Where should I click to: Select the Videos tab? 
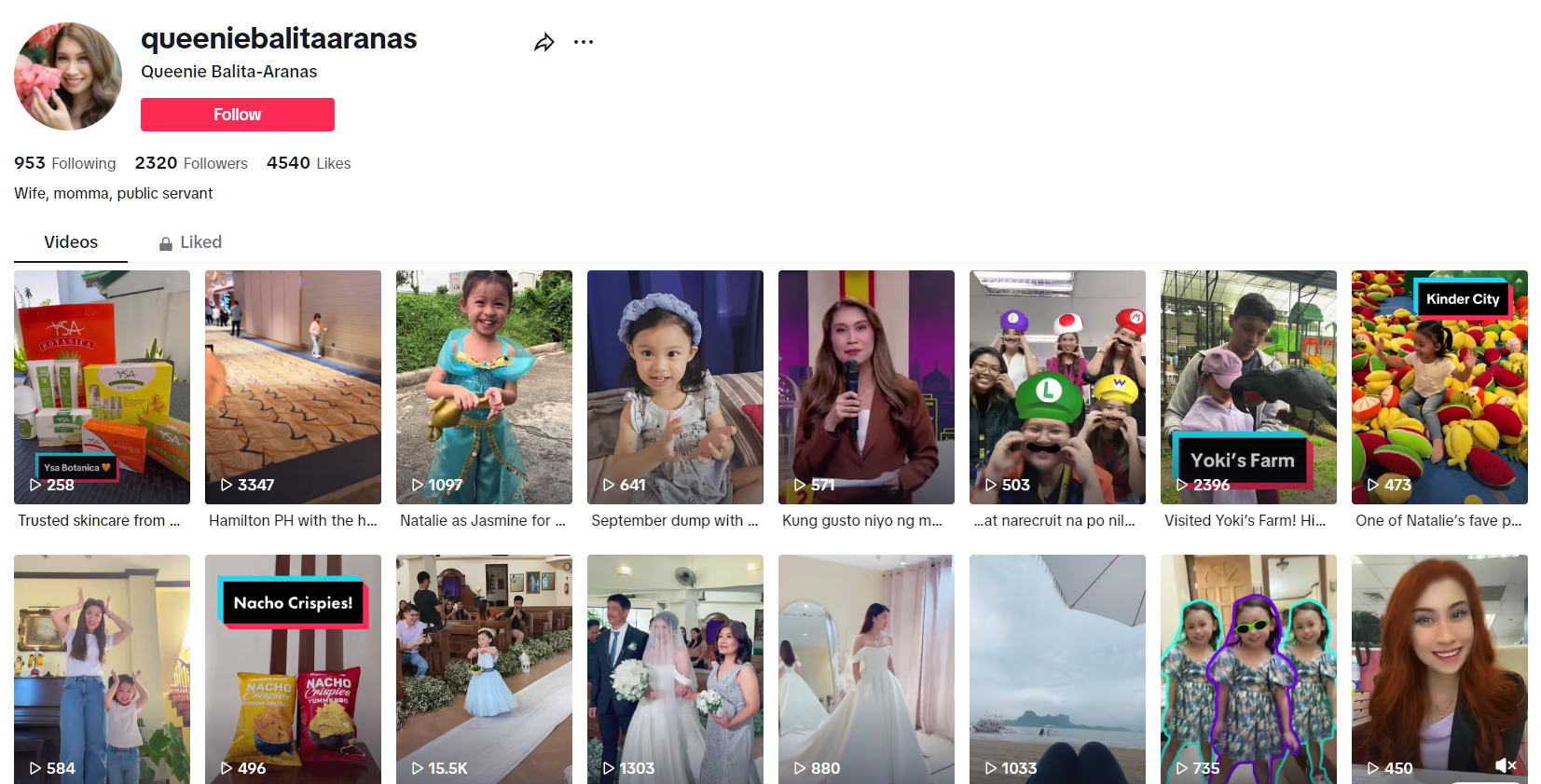point(71,242)
